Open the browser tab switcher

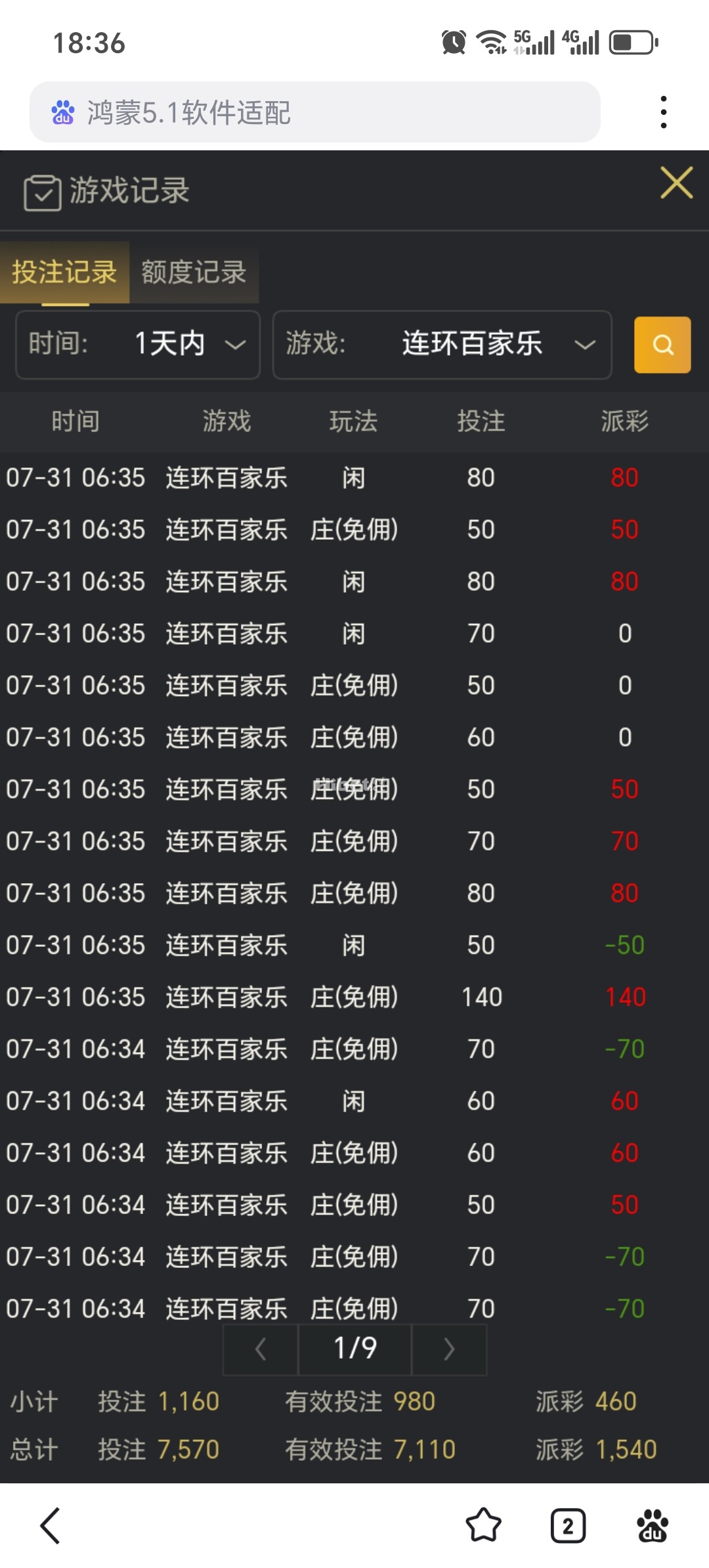[568, 1525]
